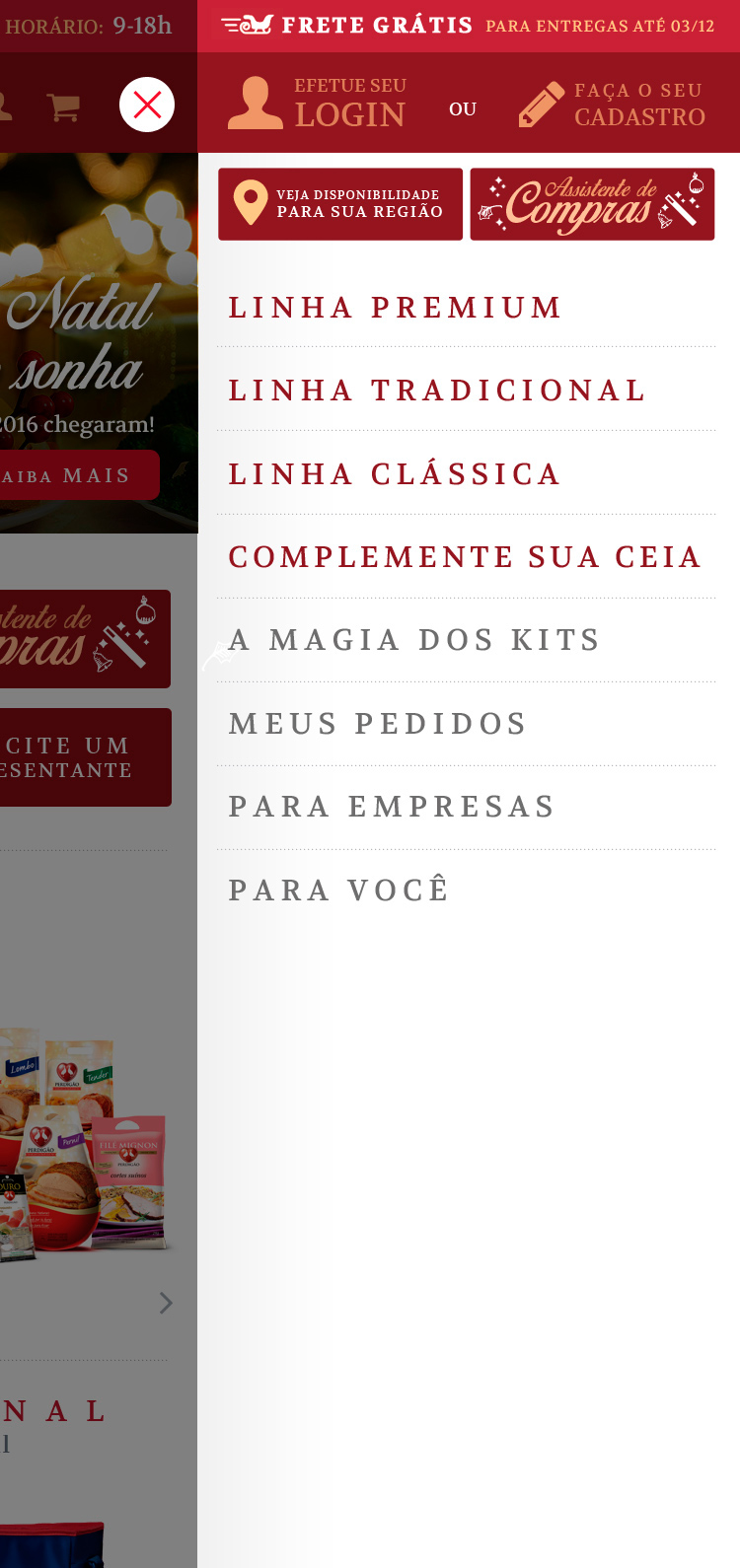The image size is (740, 1568).
Task: Select Para Empresas
Action: point(392,807)
